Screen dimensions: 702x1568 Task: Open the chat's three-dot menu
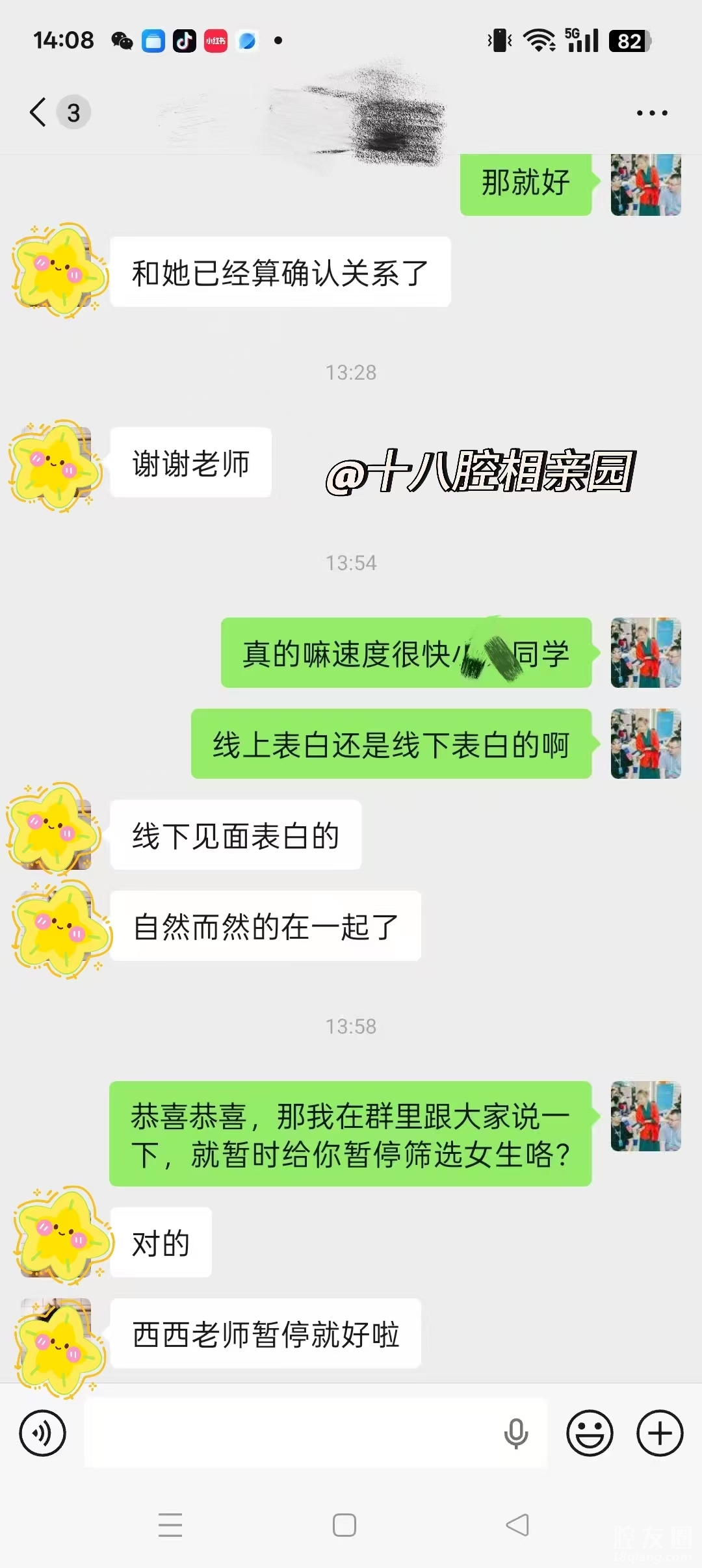652,113
